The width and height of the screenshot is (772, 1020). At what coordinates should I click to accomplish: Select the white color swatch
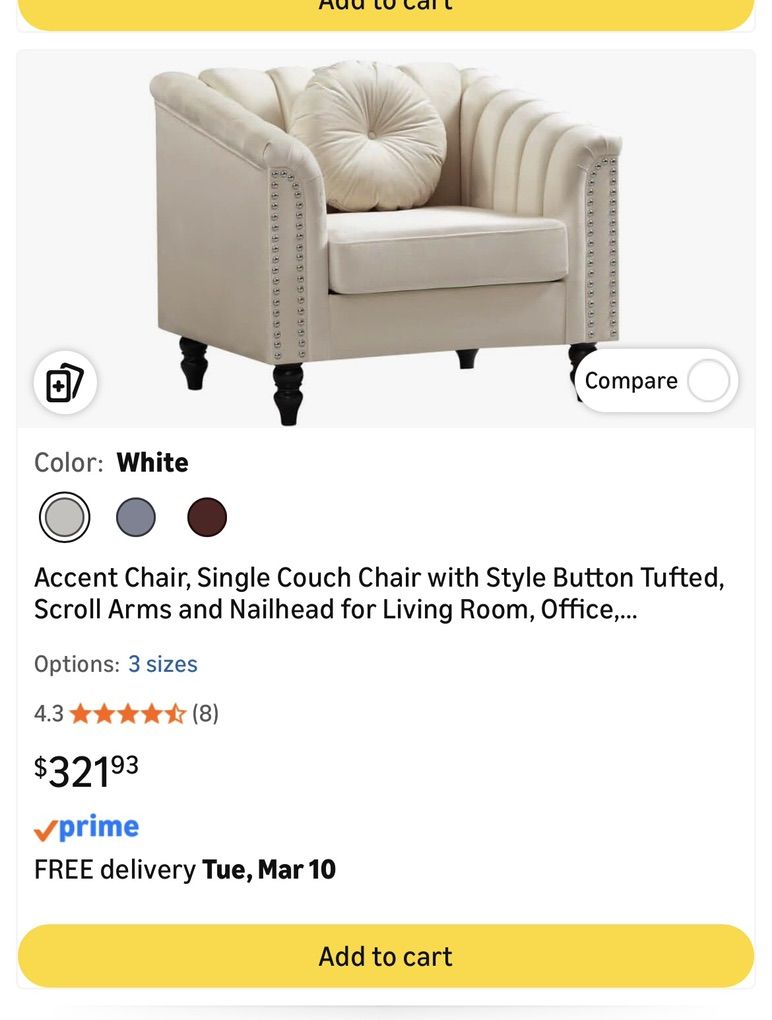(65, 517)
